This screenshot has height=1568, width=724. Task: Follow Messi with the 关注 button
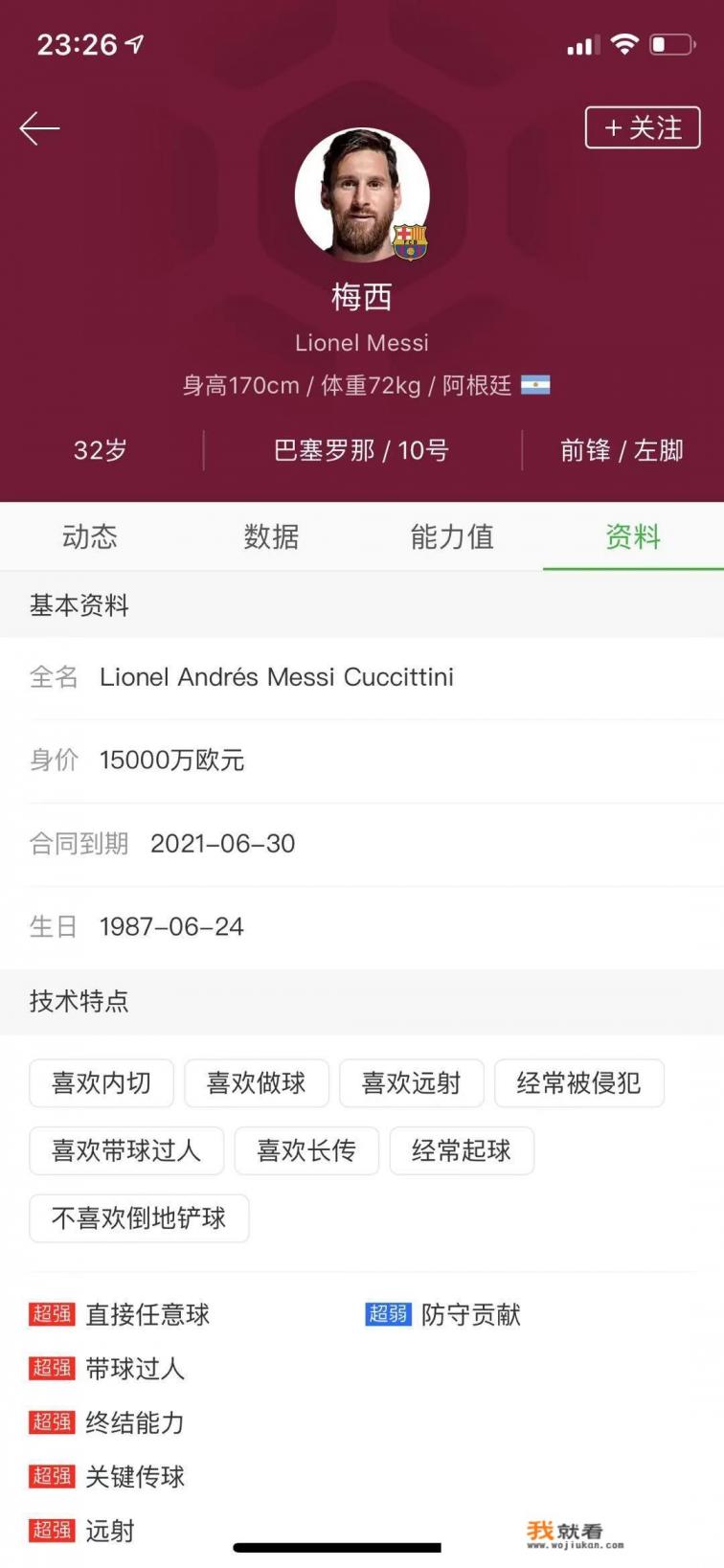pyautogui.click(x=643, y=127)
